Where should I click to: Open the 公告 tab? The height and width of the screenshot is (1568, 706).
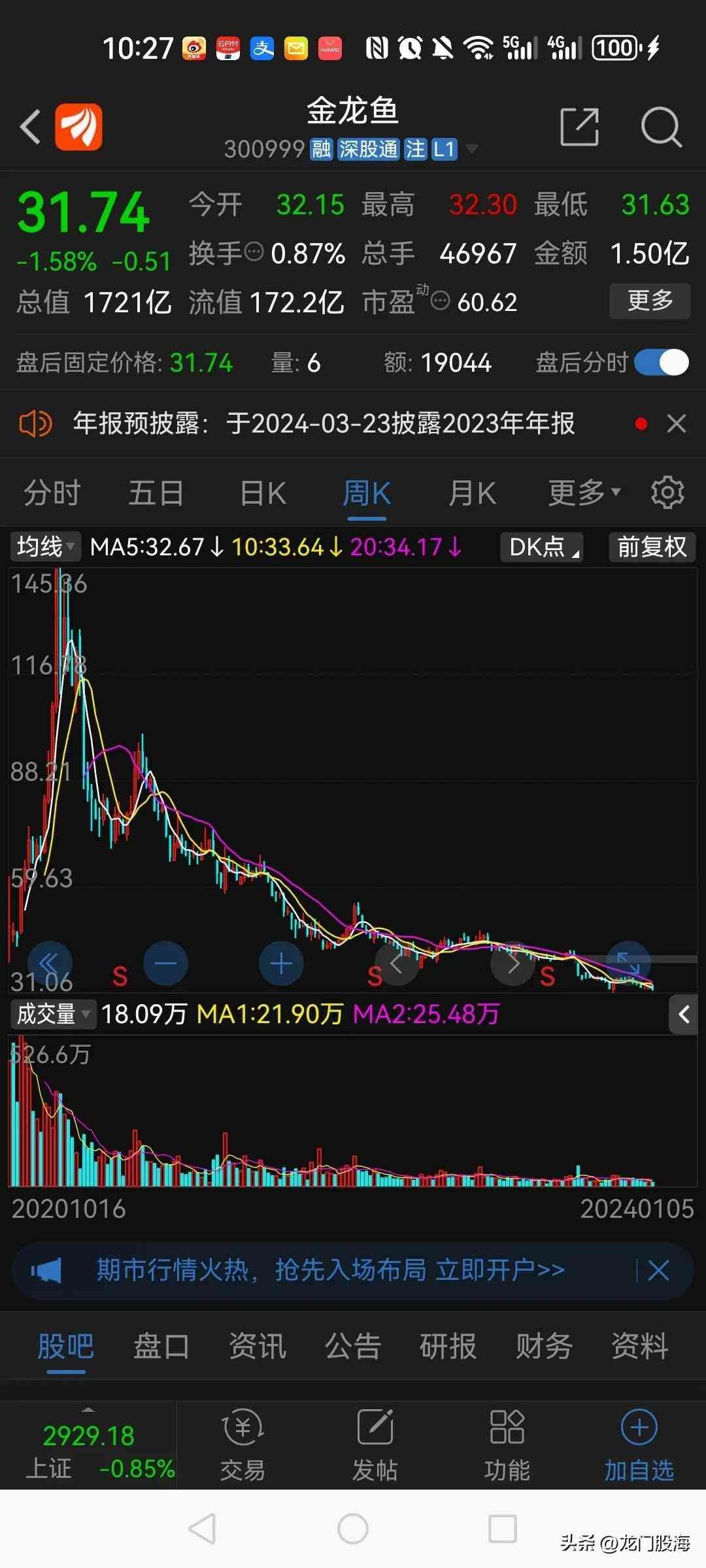click(x=352, y=1346)
